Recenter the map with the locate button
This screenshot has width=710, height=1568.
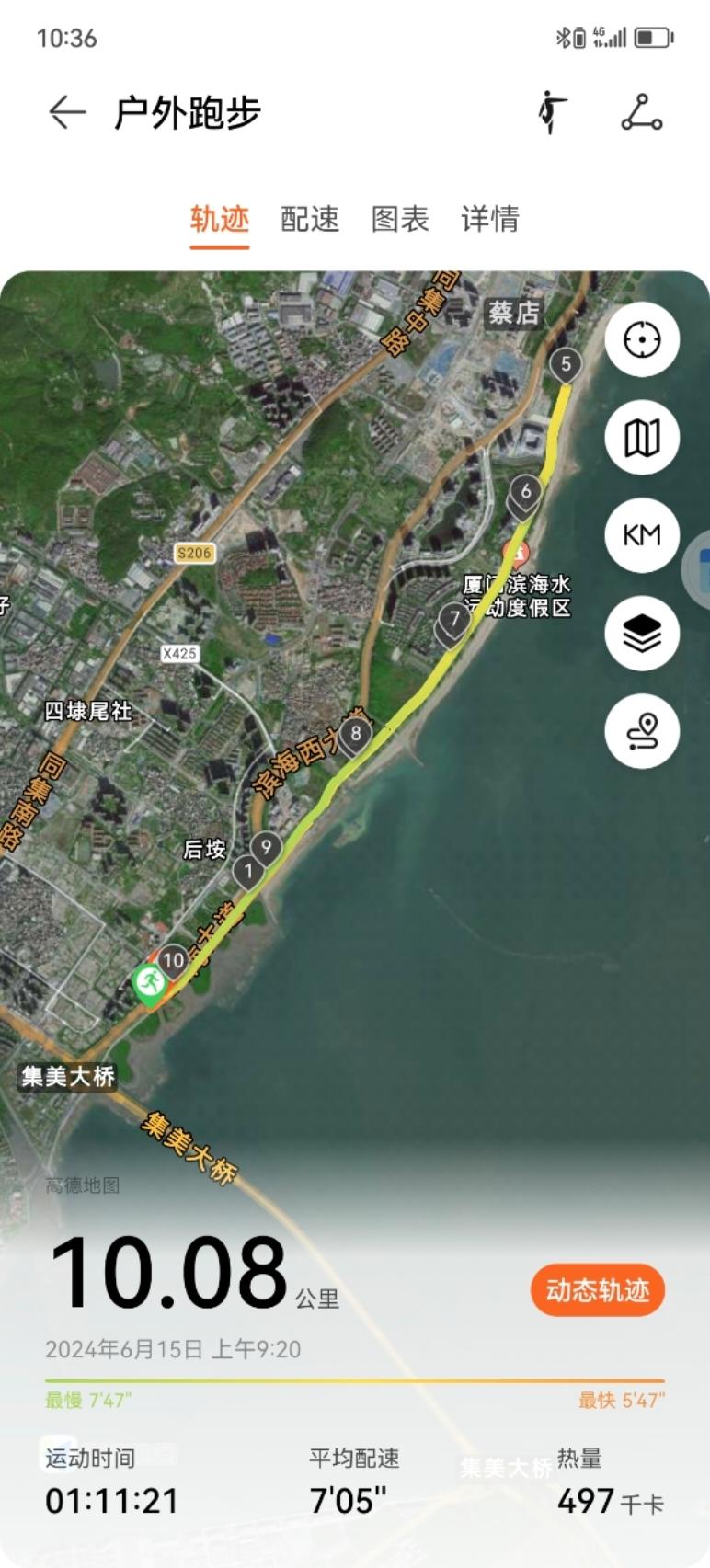642,339
